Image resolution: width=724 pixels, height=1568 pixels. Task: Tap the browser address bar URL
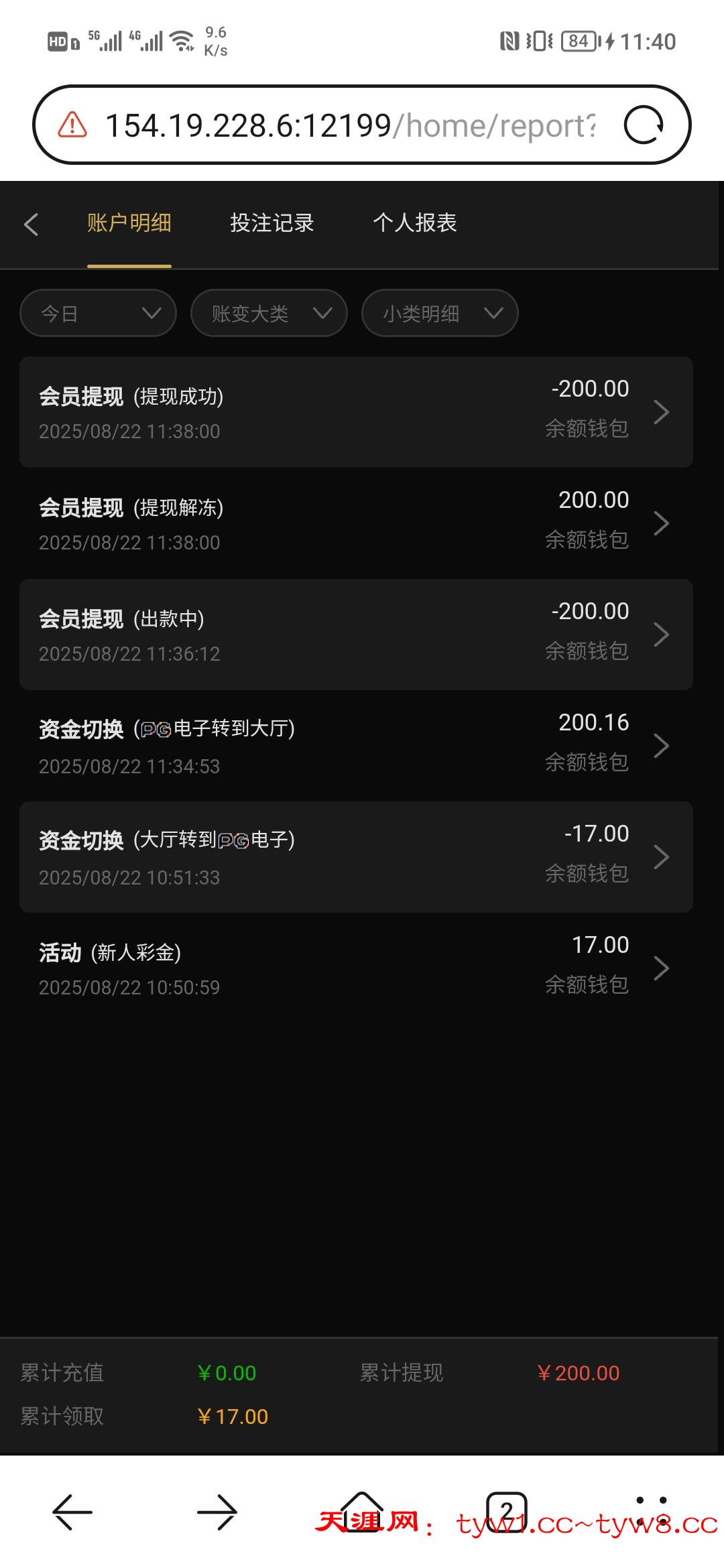point(349,125)
